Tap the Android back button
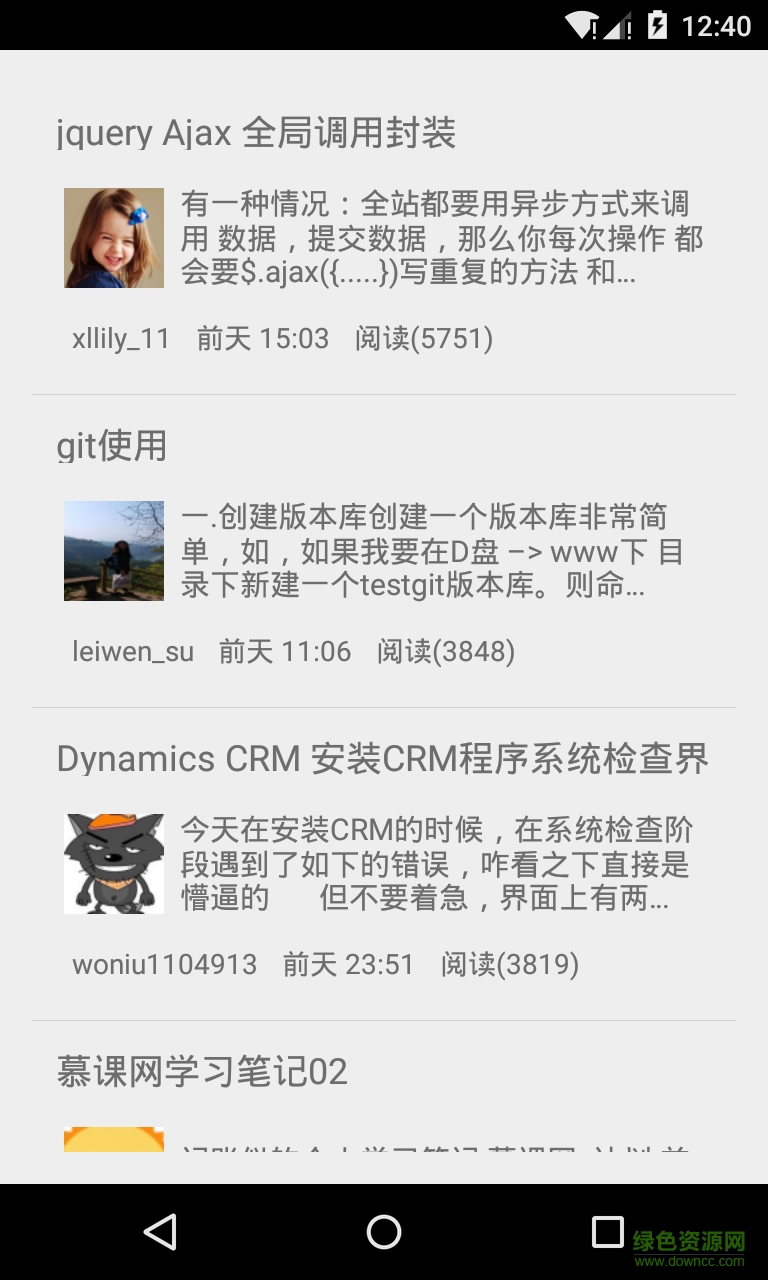The width and height of the screenshot is (768, 1280). (160, 1232)
